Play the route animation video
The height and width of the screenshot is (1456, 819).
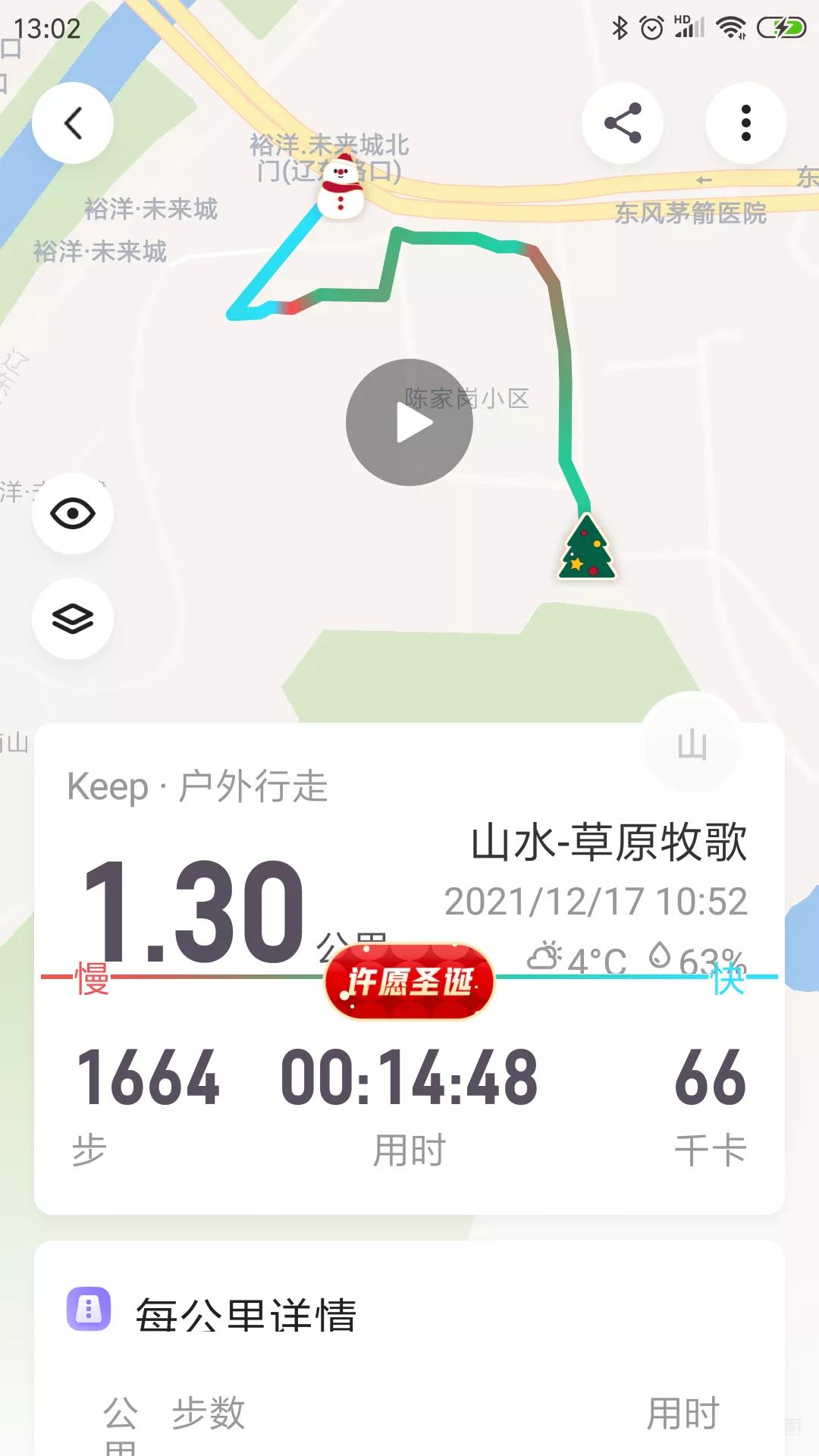pyautogui.click(x=409, y=423)
